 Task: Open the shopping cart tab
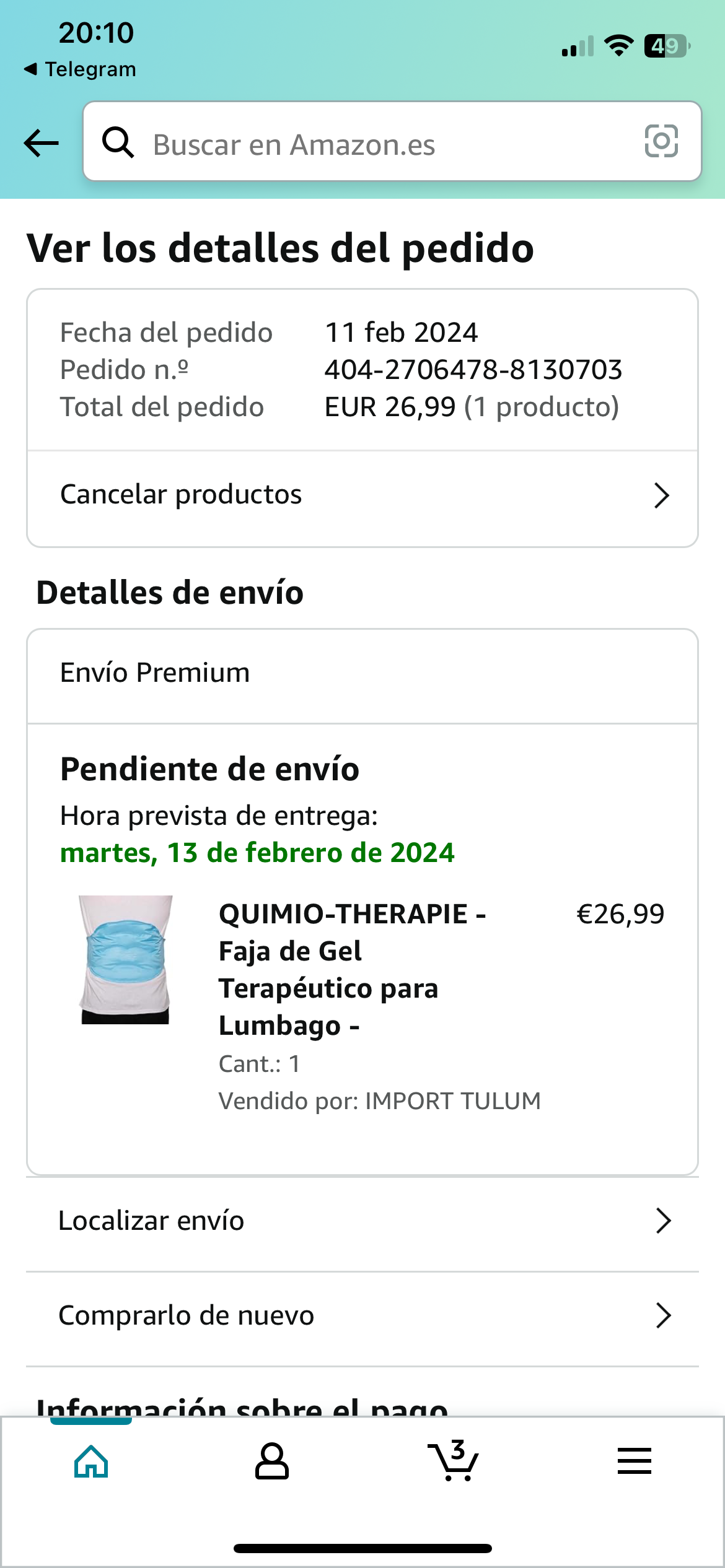coord(453,1461)
